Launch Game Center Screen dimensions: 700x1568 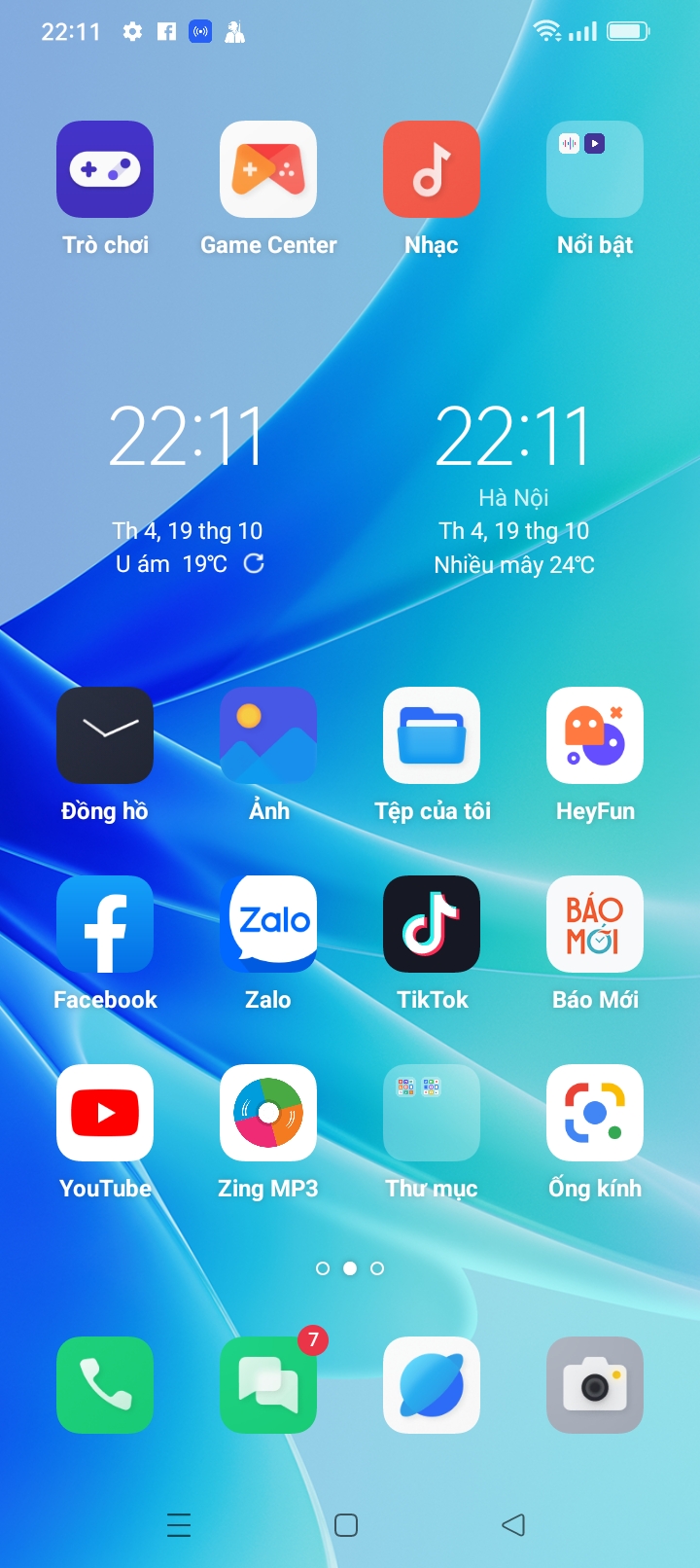[x=268, y=169]
